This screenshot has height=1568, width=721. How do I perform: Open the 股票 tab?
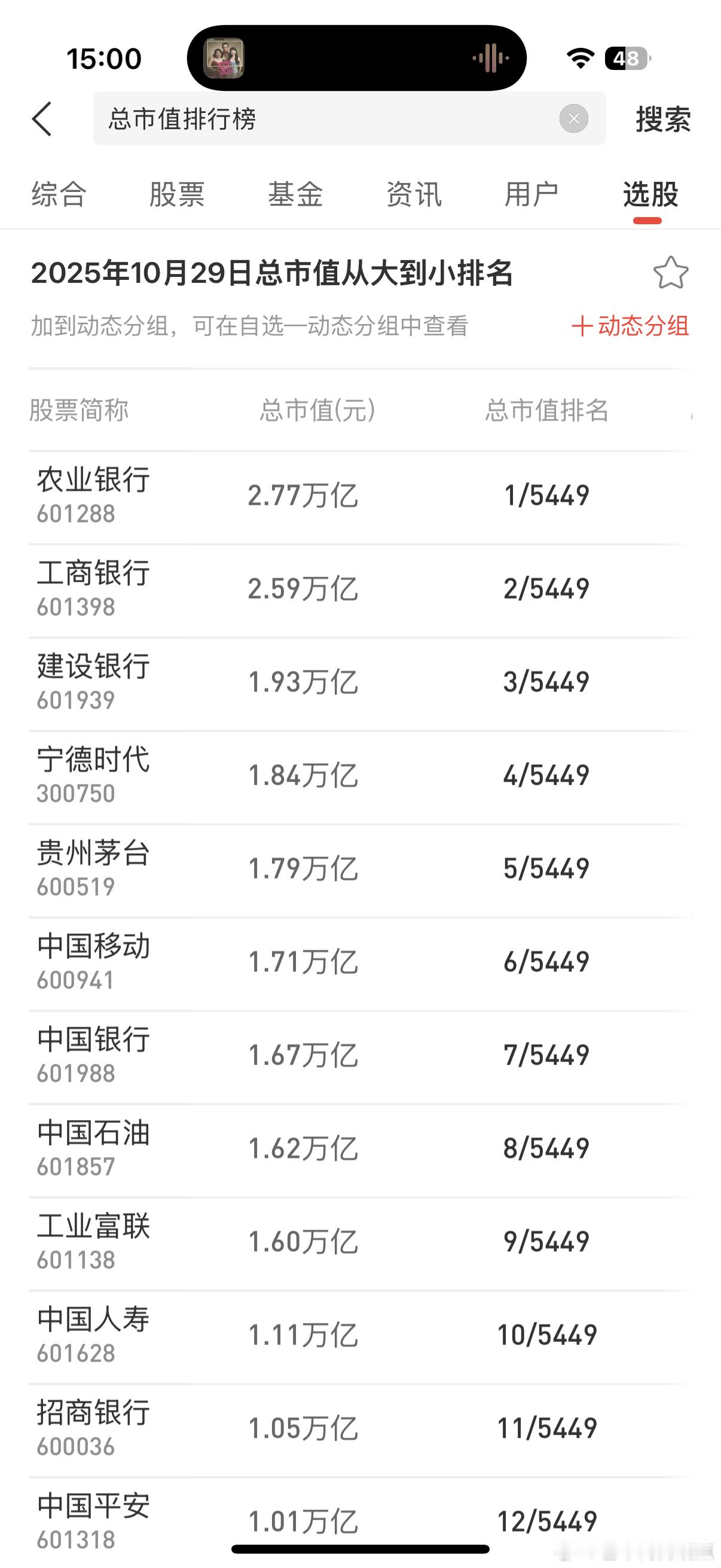click(x=176, y=195)
